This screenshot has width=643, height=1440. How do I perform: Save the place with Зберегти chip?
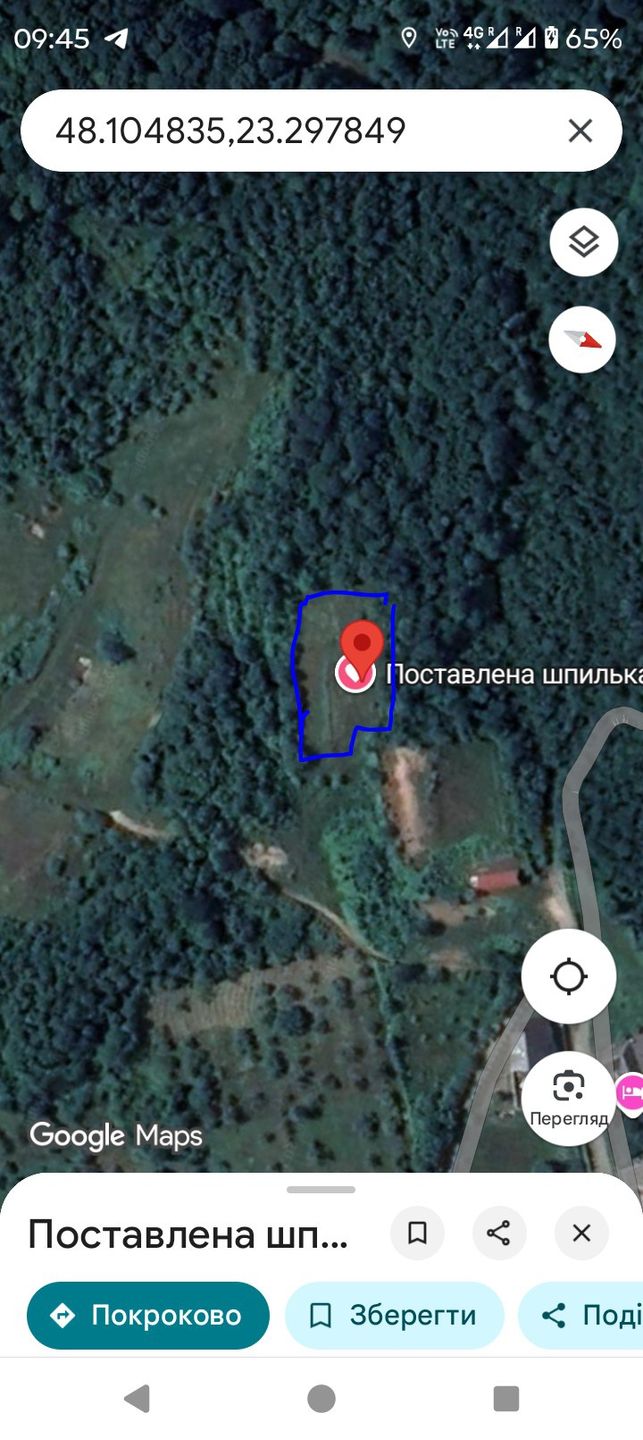(394, 1315)
